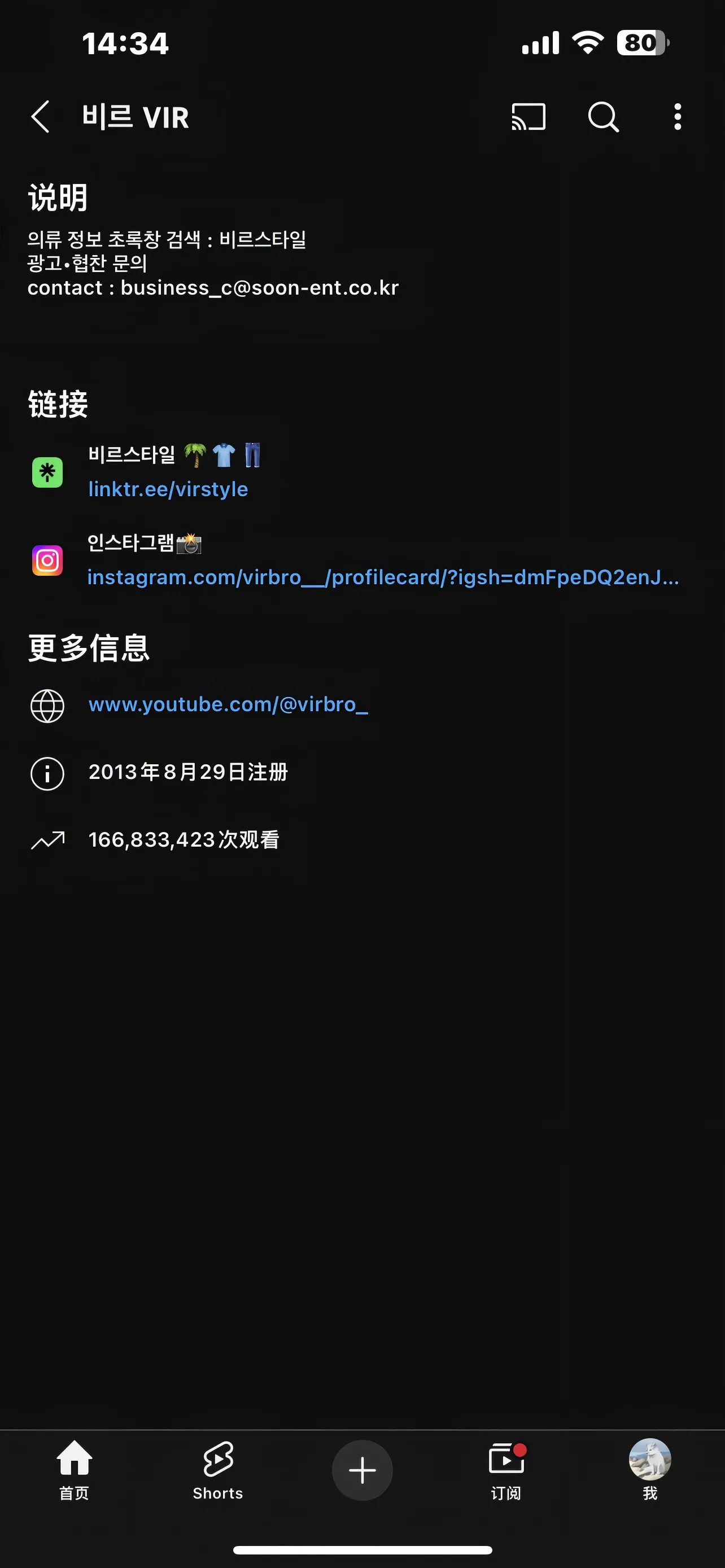
Task: Switch to the Shorts tab
Action: [x=218, y=1470]
